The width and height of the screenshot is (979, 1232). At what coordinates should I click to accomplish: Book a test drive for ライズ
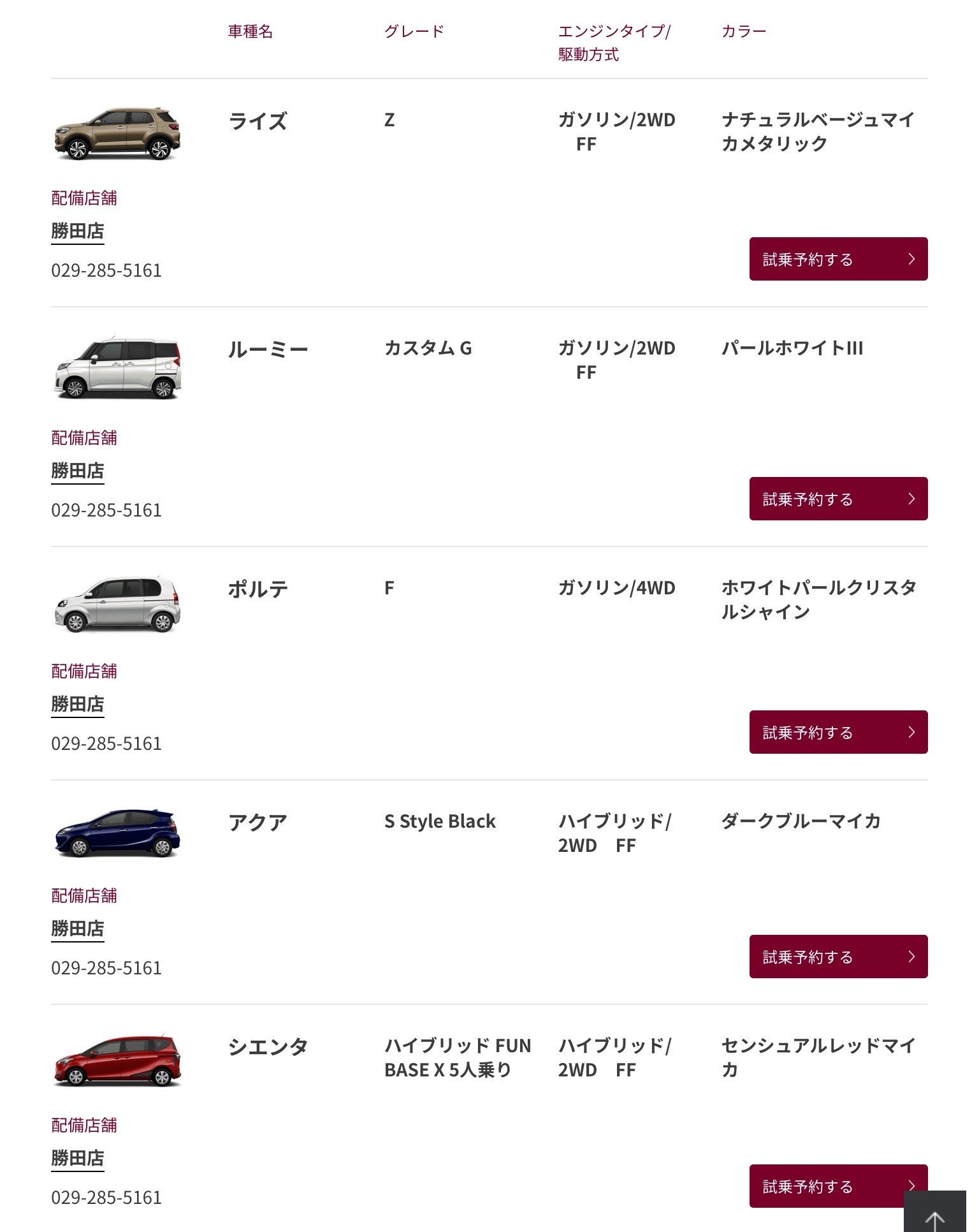[x=838, y=259]
